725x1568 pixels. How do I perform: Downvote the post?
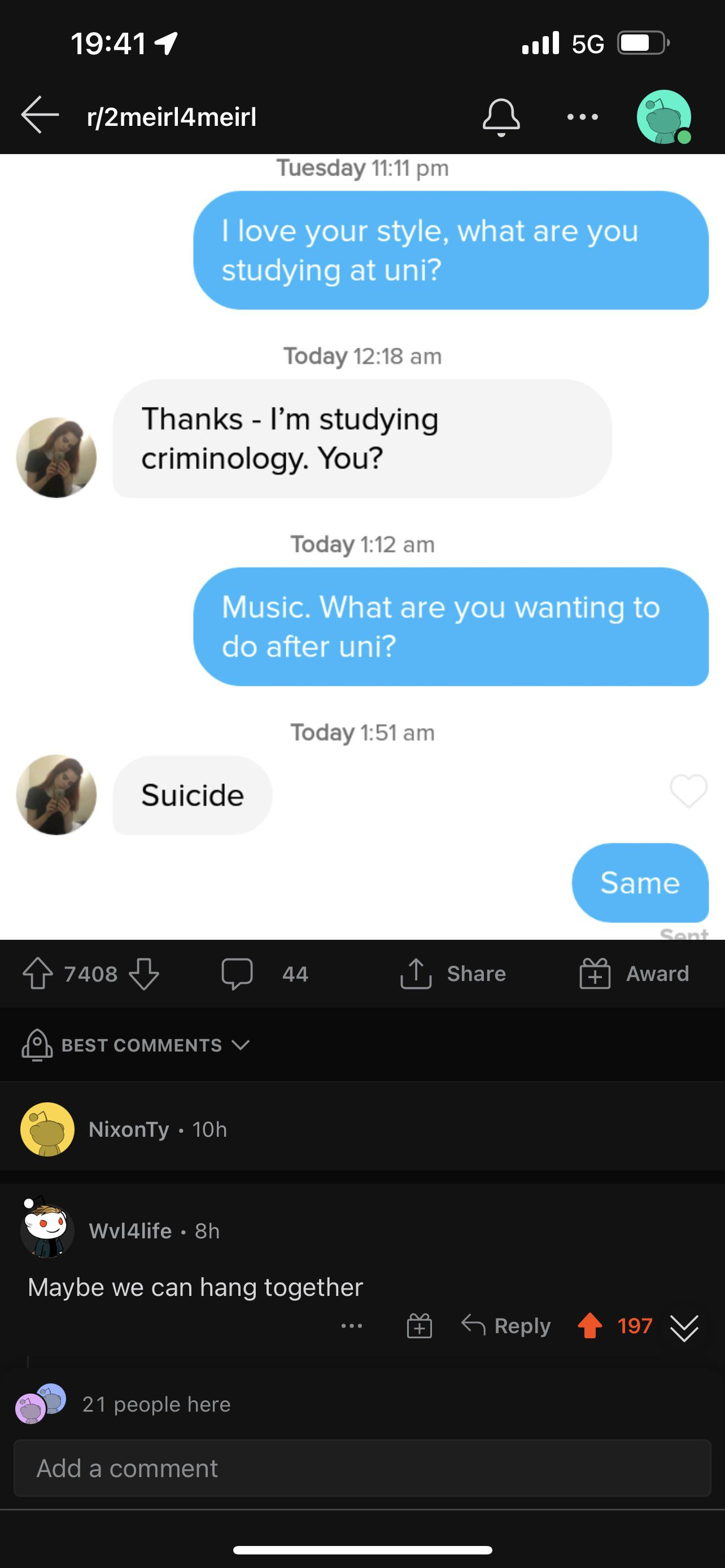click(145, 973)
